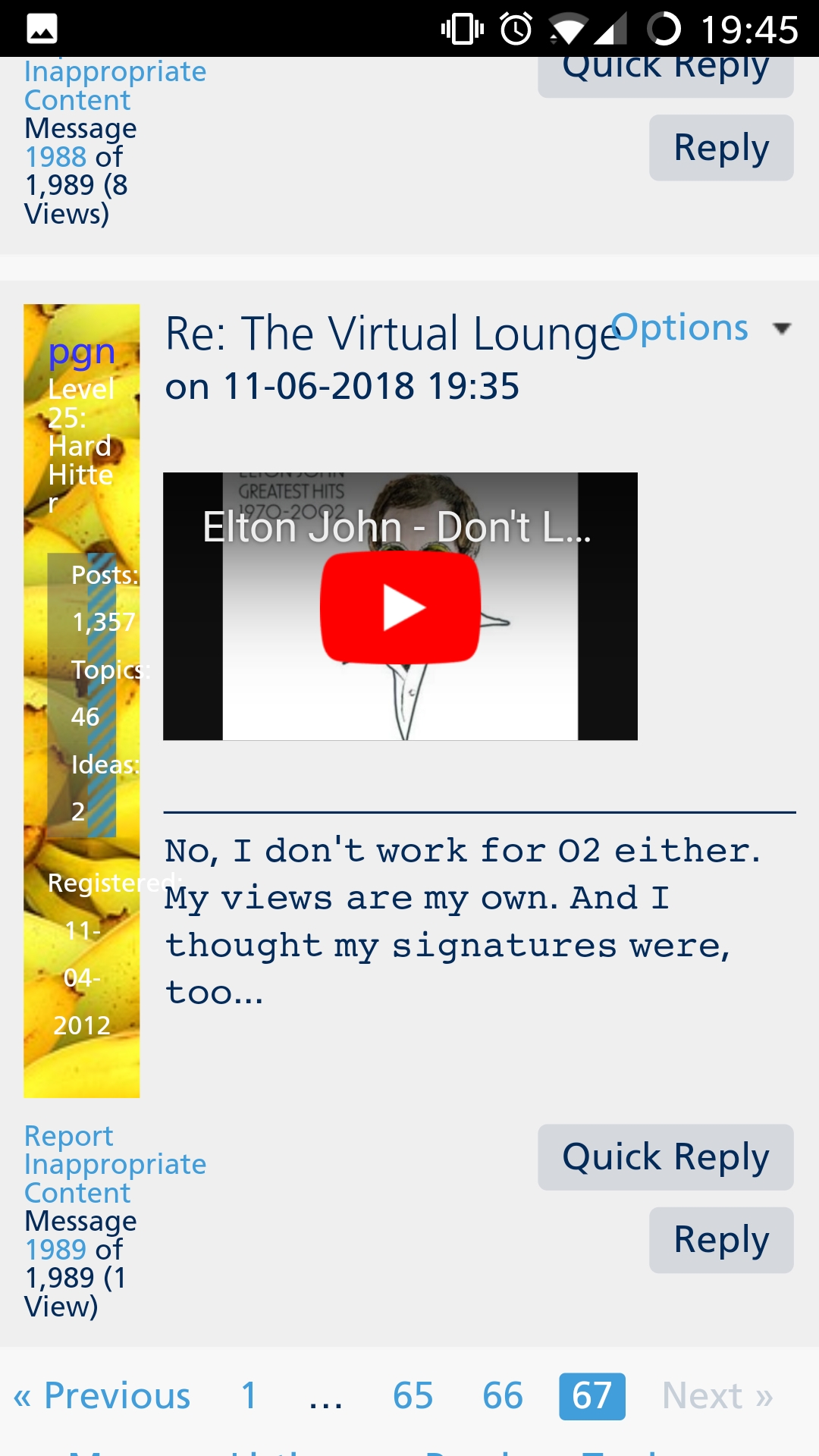Tap Quick Reply under message 1988
This screenshot has height=1456, width=819.
pos(665,72)
